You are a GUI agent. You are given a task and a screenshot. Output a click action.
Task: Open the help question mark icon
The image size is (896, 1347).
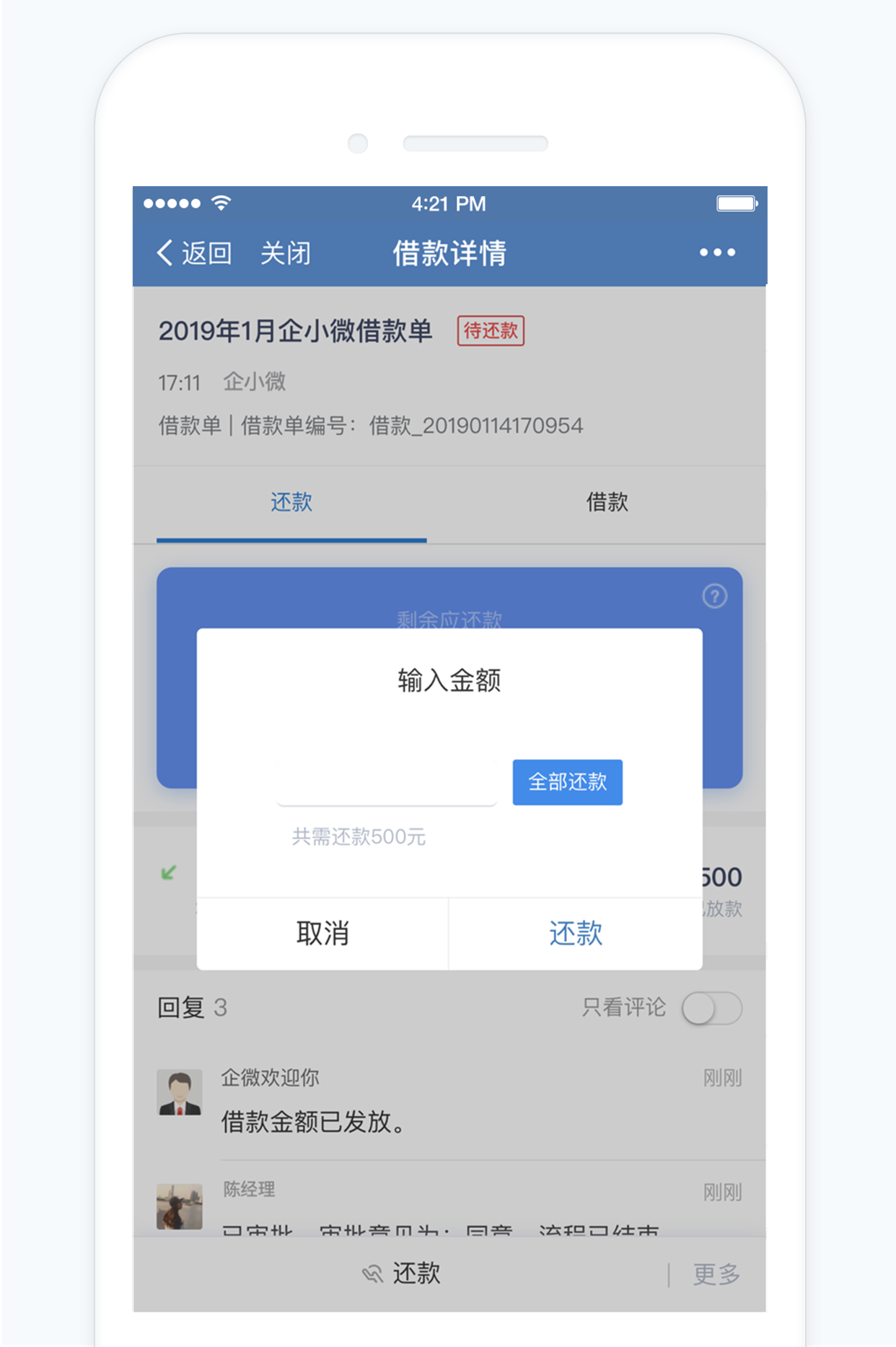click(x=714, y=597)
